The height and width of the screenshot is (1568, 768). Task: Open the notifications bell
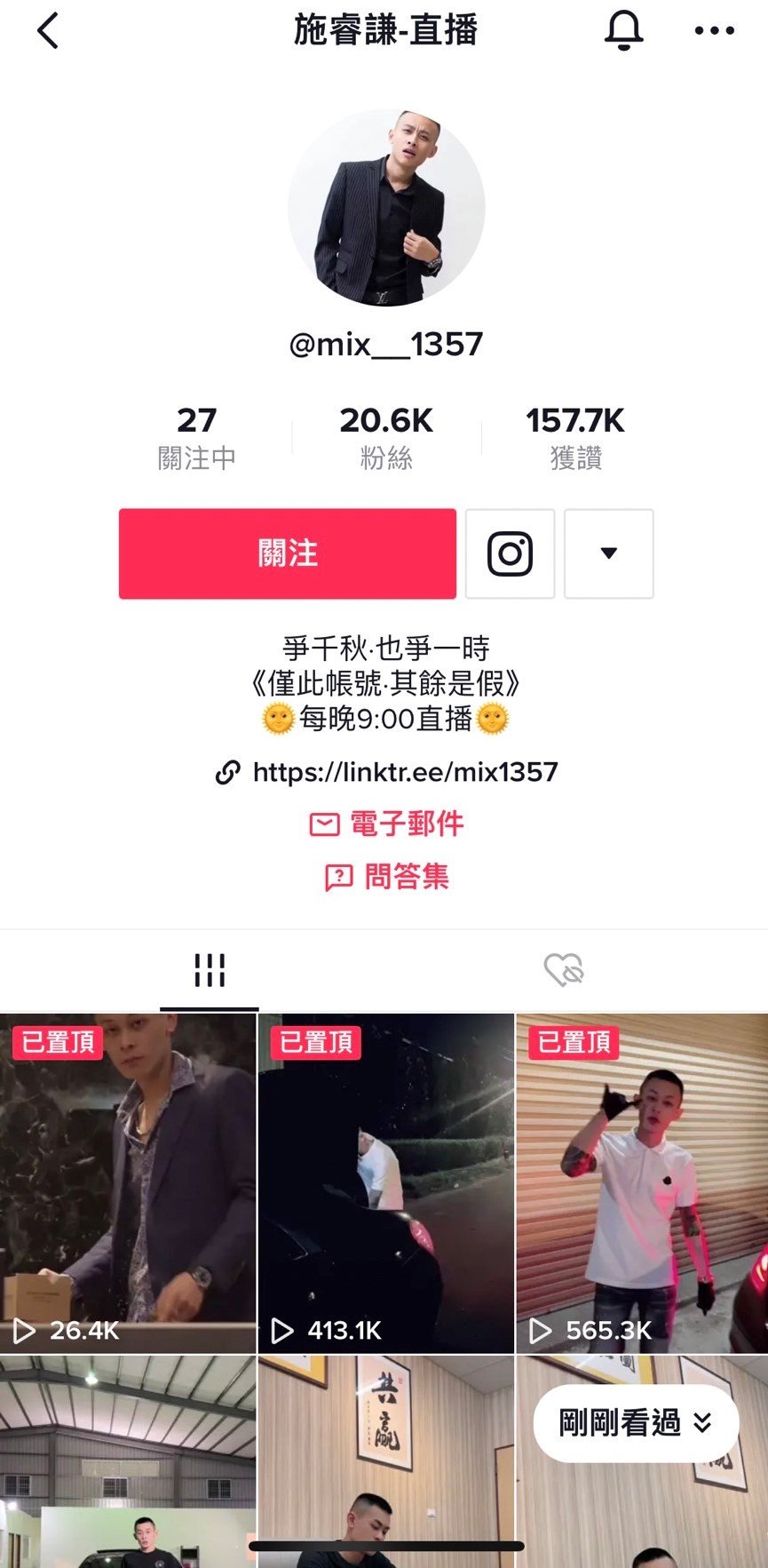pyautogui.click(x=623, y=31)
